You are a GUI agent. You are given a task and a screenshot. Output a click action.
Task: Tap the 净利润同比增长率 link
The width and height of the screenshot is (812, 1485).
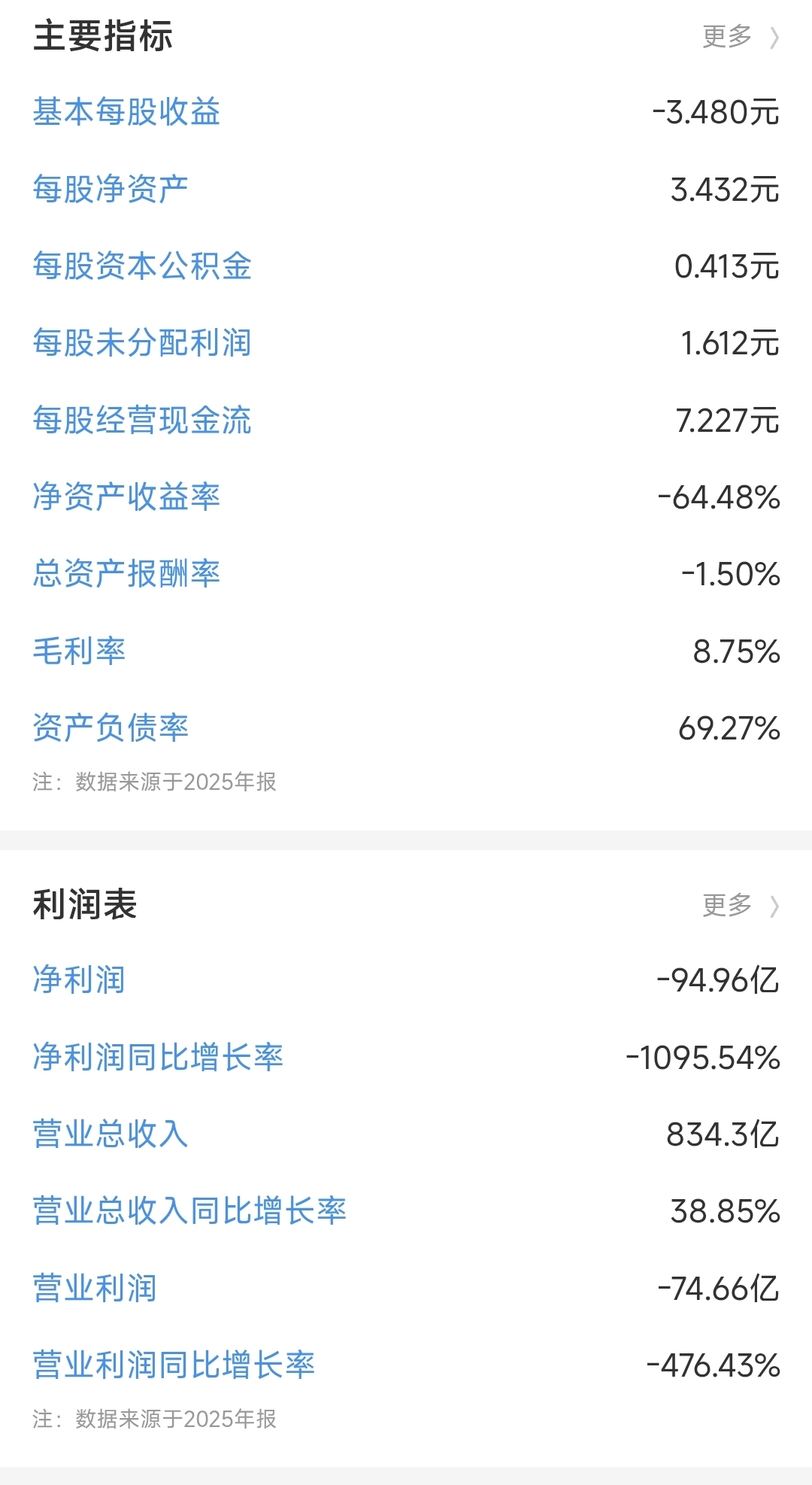click(x=158, y=1057)
